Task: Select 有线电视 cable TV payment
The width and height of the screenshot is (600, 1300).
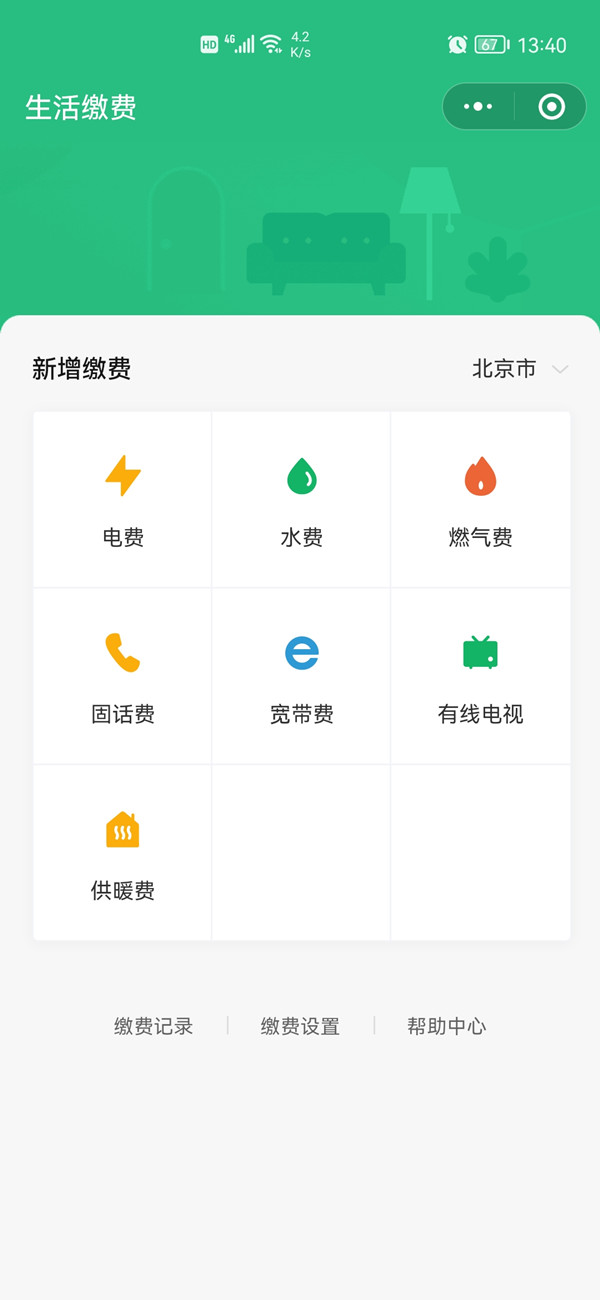Action: click(480, 676)
